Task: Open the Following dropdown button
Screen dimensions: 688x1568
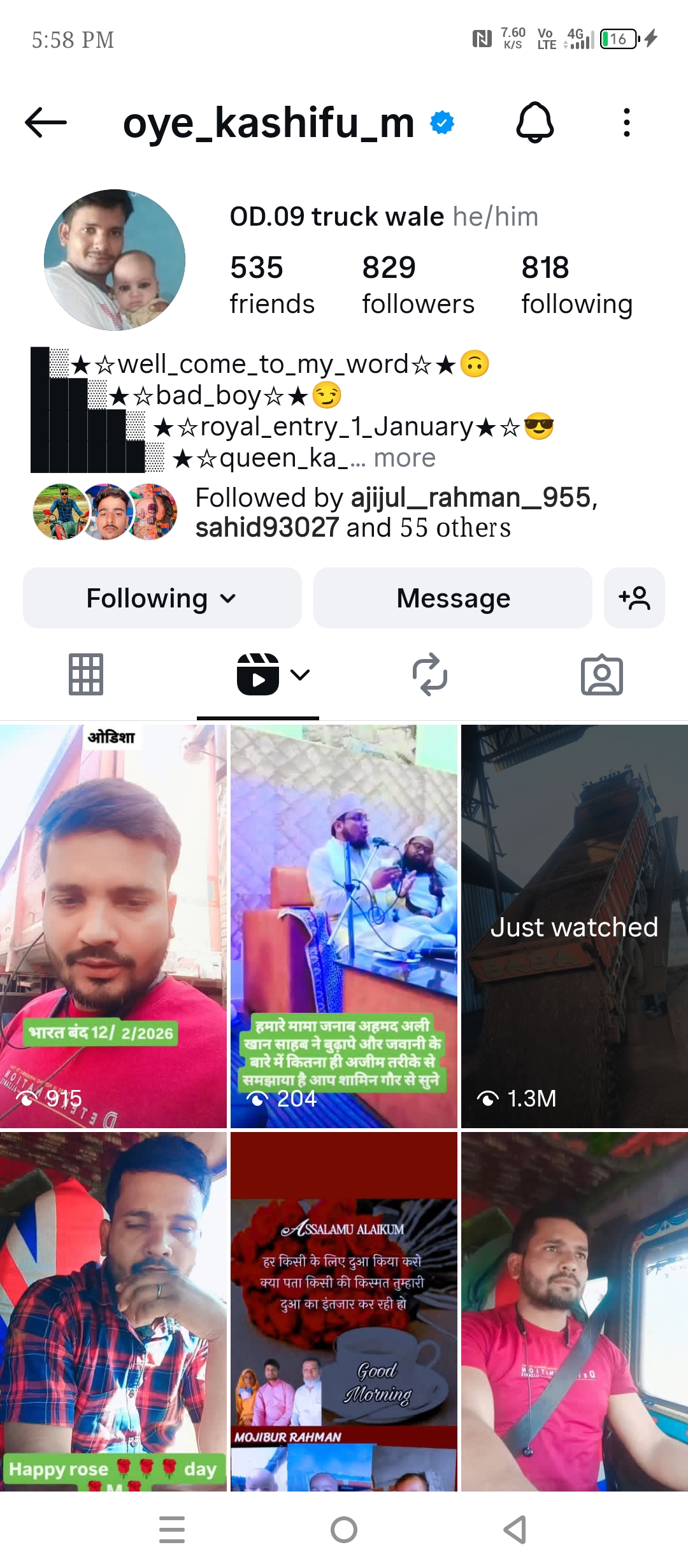Action: coord(162,598)
